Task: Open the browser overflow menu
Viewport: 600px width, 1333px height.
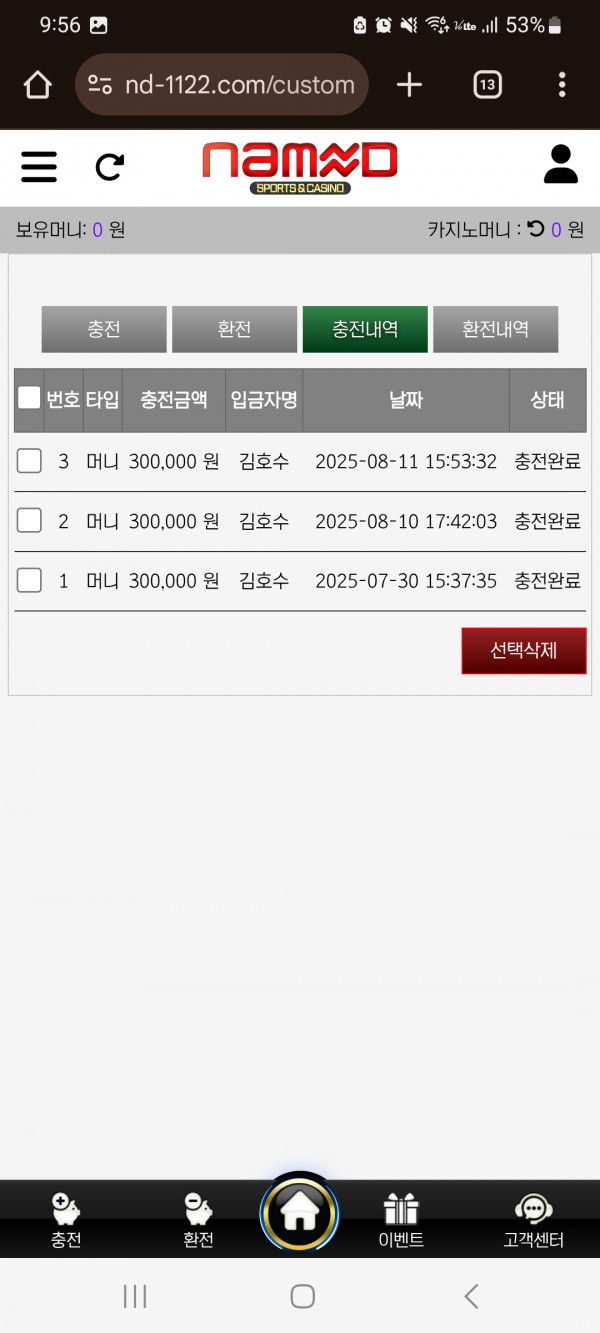Action: 562,85
